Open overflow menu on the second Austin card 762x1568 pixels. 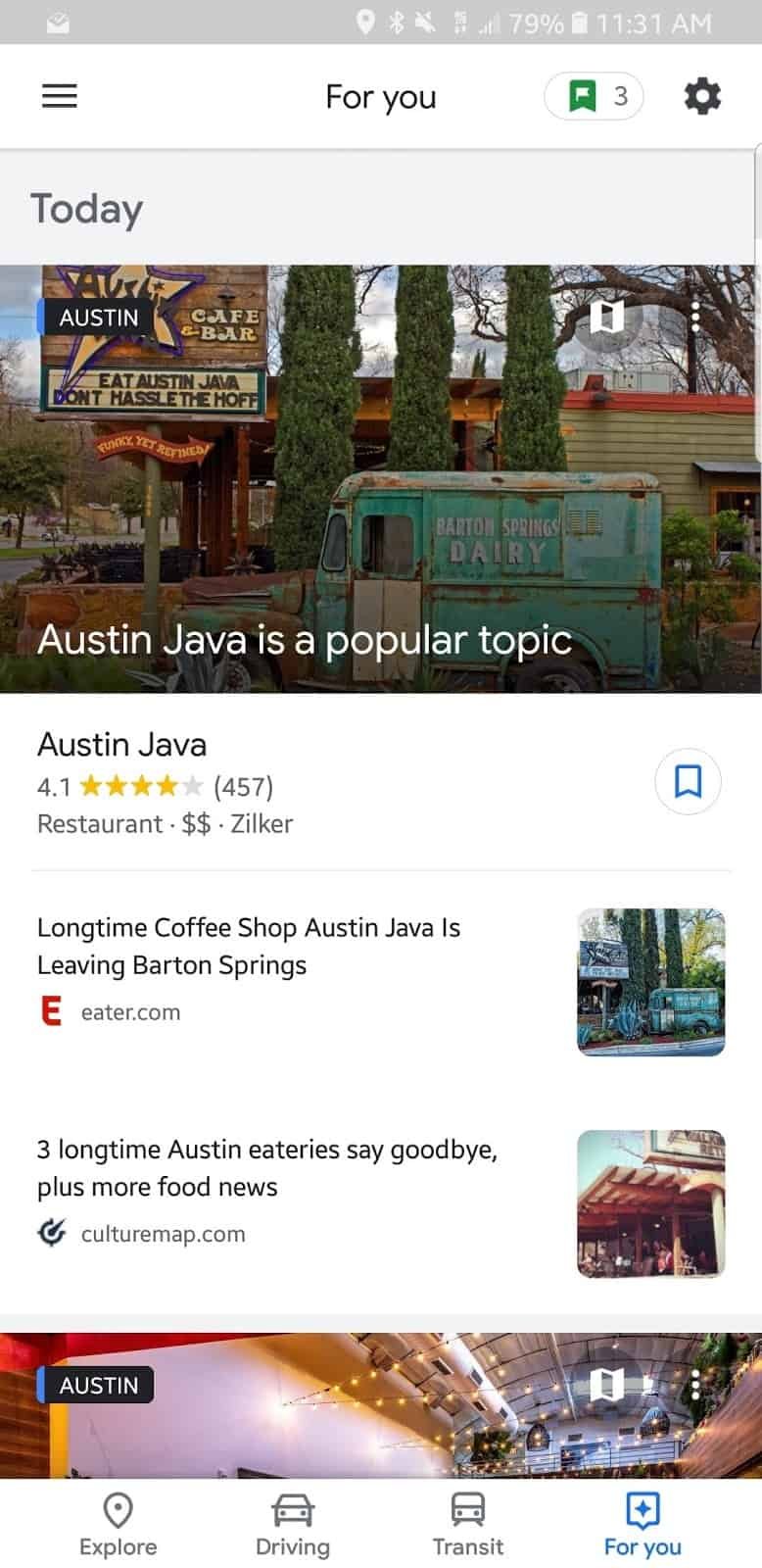point(695,1384)
